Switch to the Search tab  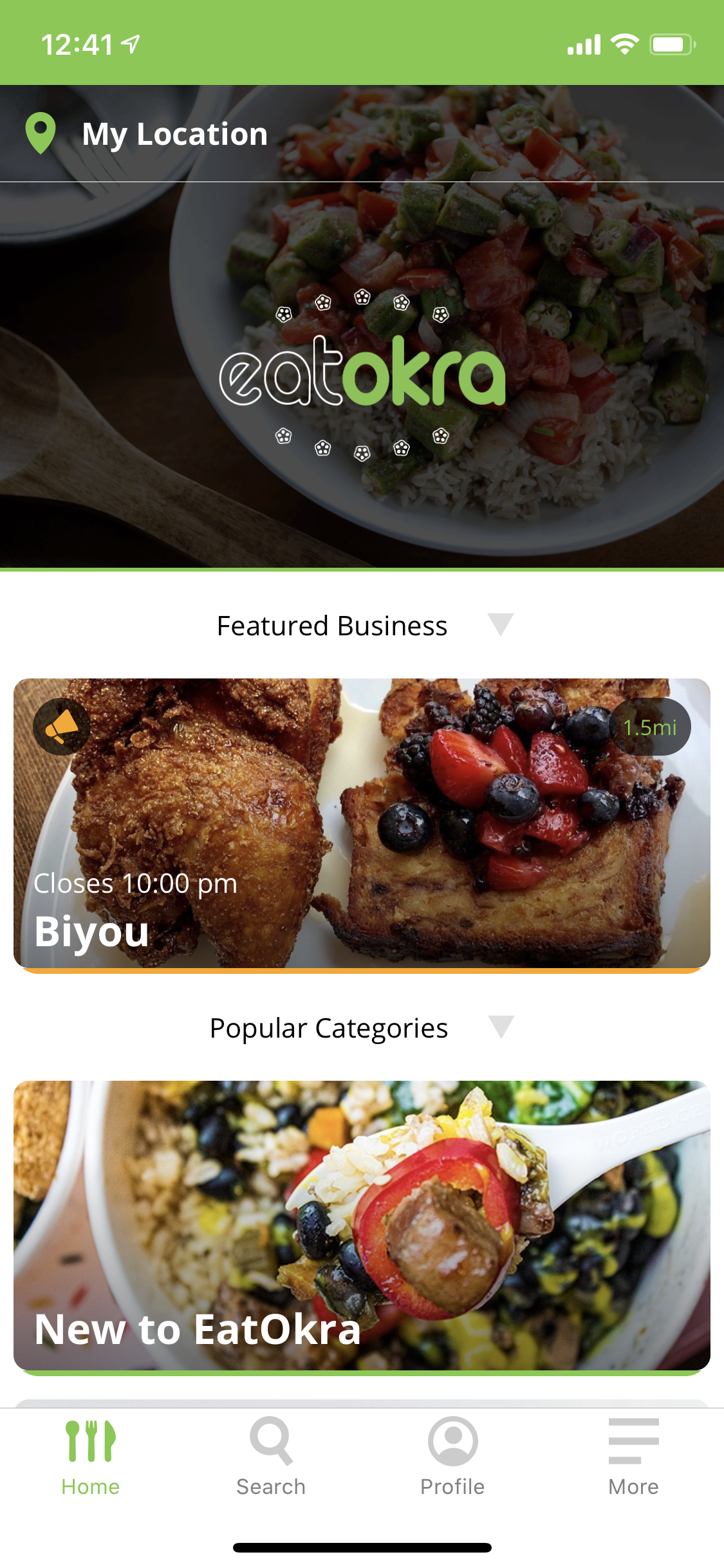coord(271,1457)
